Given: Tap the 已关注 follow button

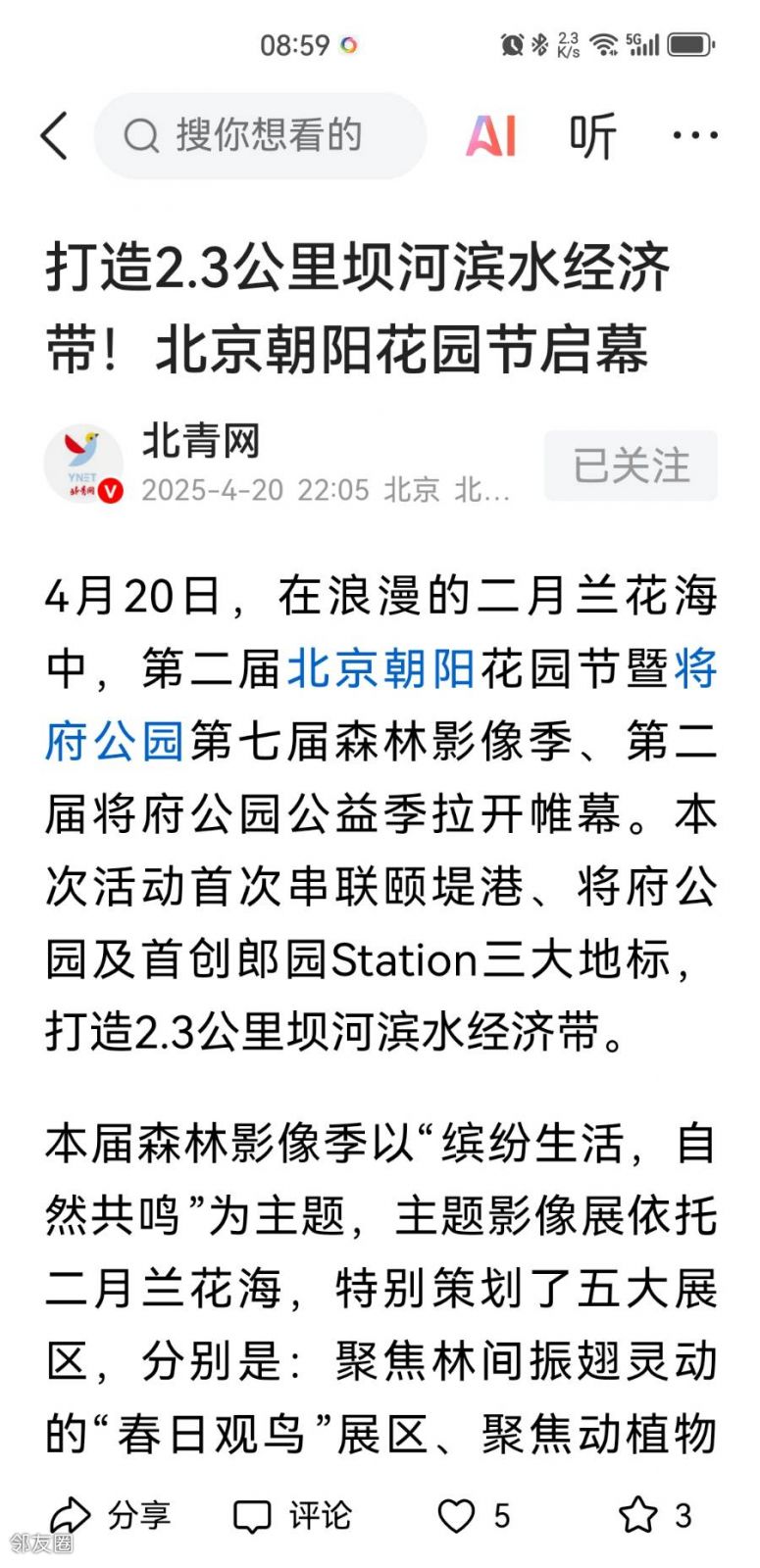Looking at the screenshot, I should [631, 465].
